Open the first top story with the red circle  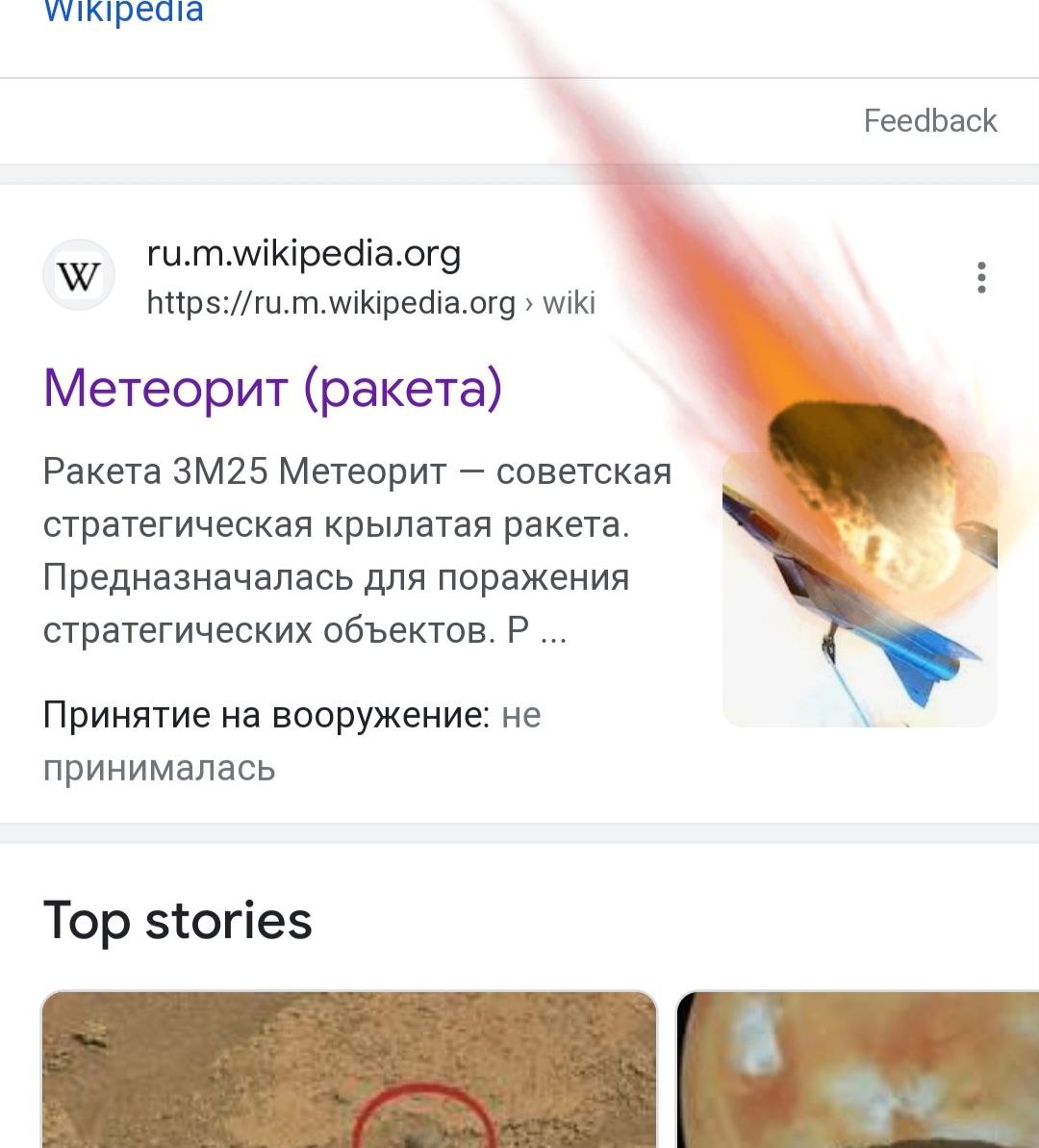[348, 1070]
